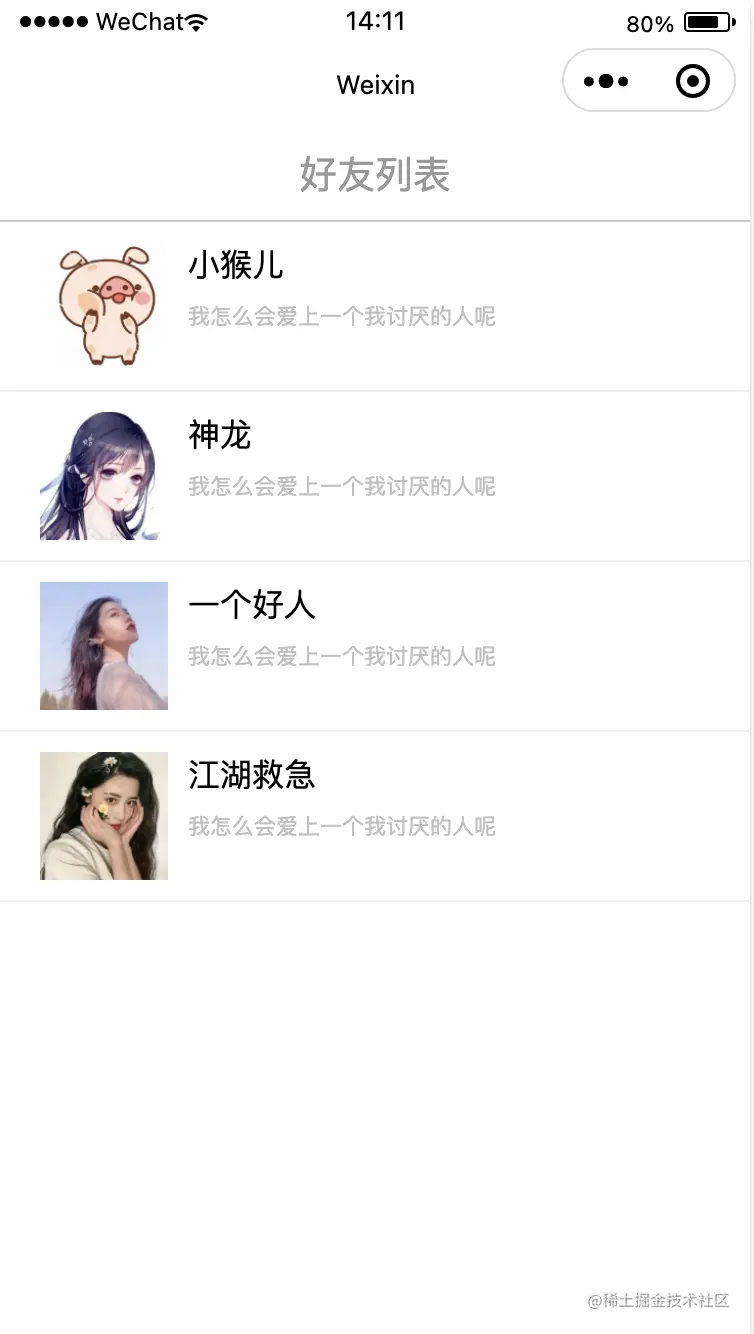This screenshot has height=1334, width=754.
Task: Tap the friend entry 江湖救急
Action: [x=252, y=775]
